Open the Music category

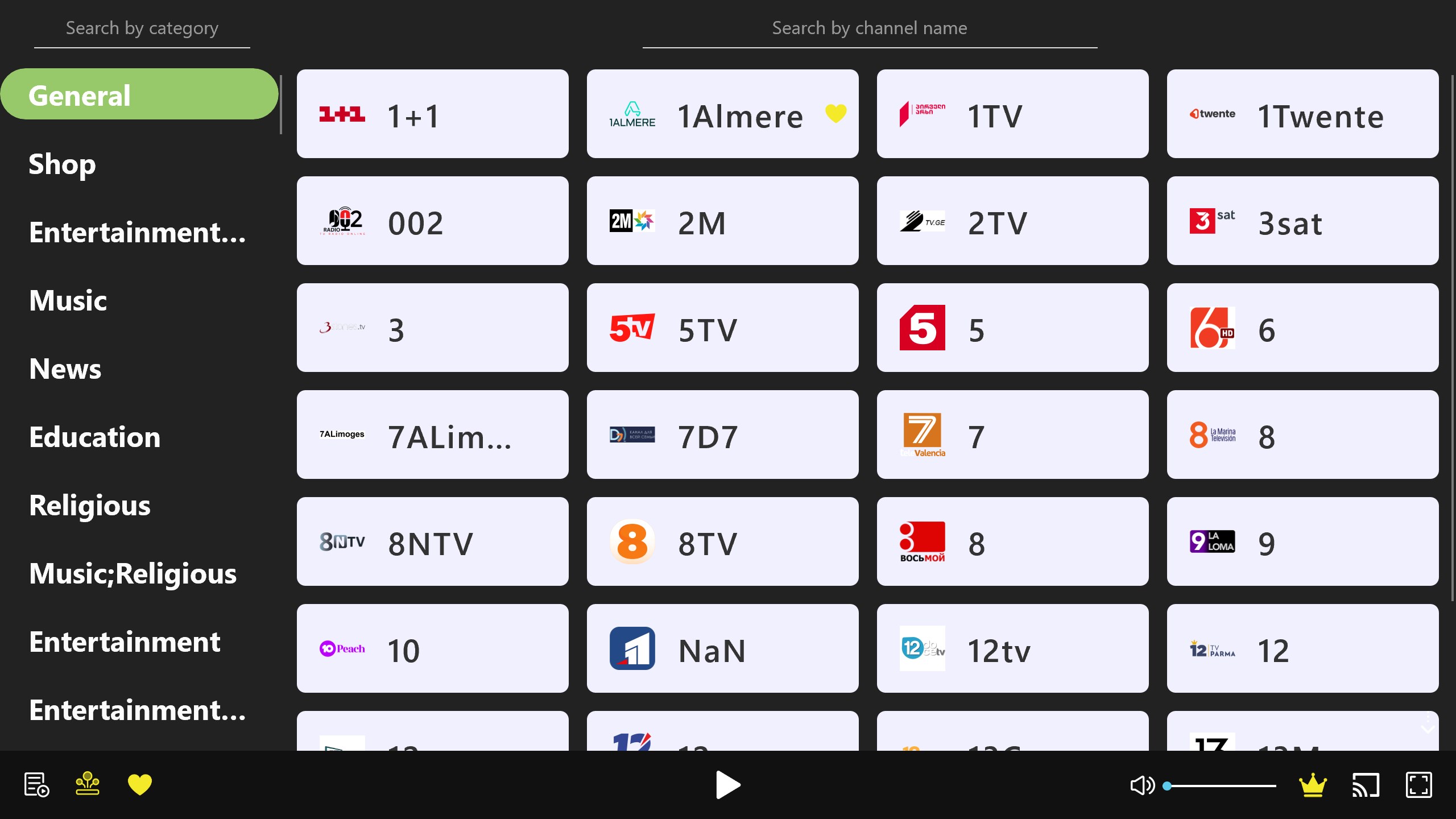(x=68, y=300)
